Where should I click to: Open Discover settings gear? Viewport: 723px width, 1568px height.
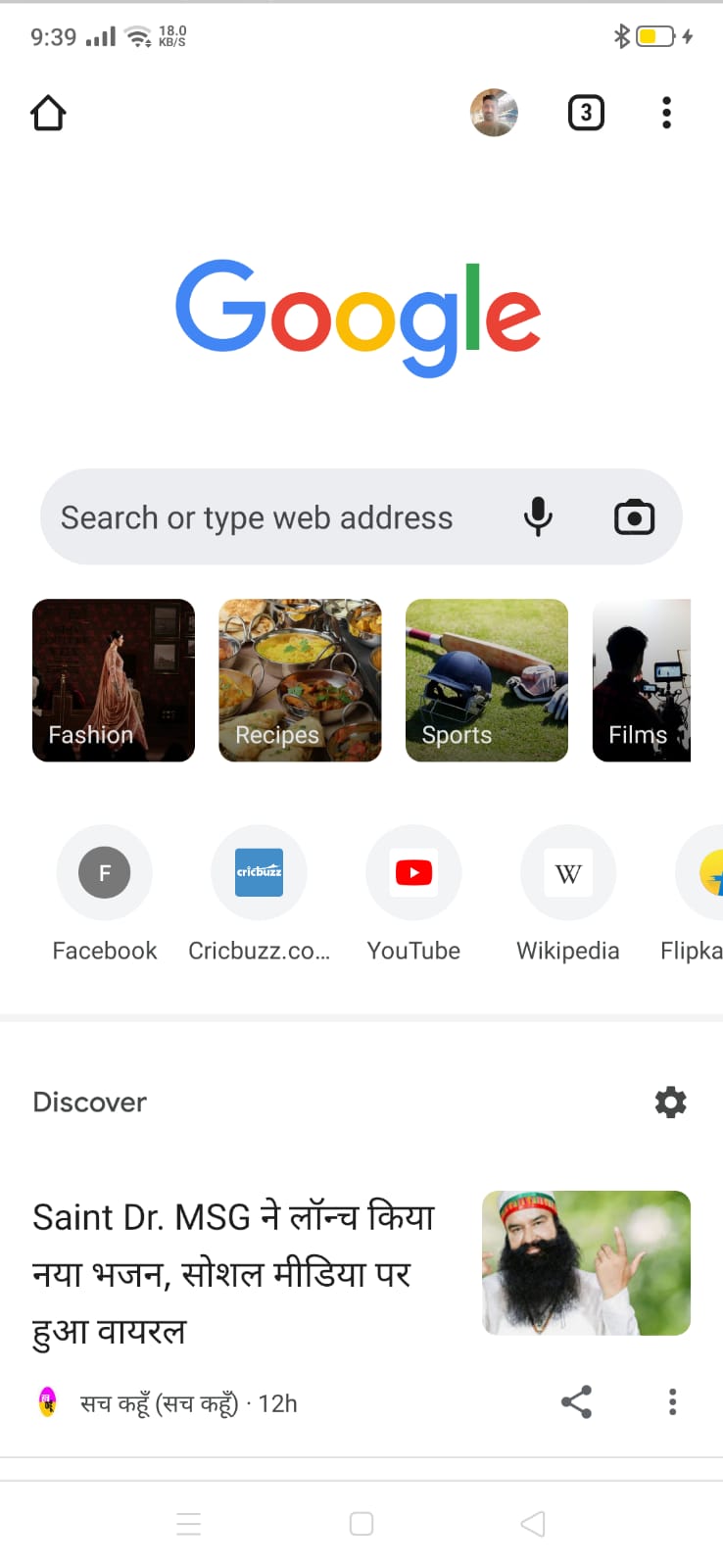[670, 1102]
